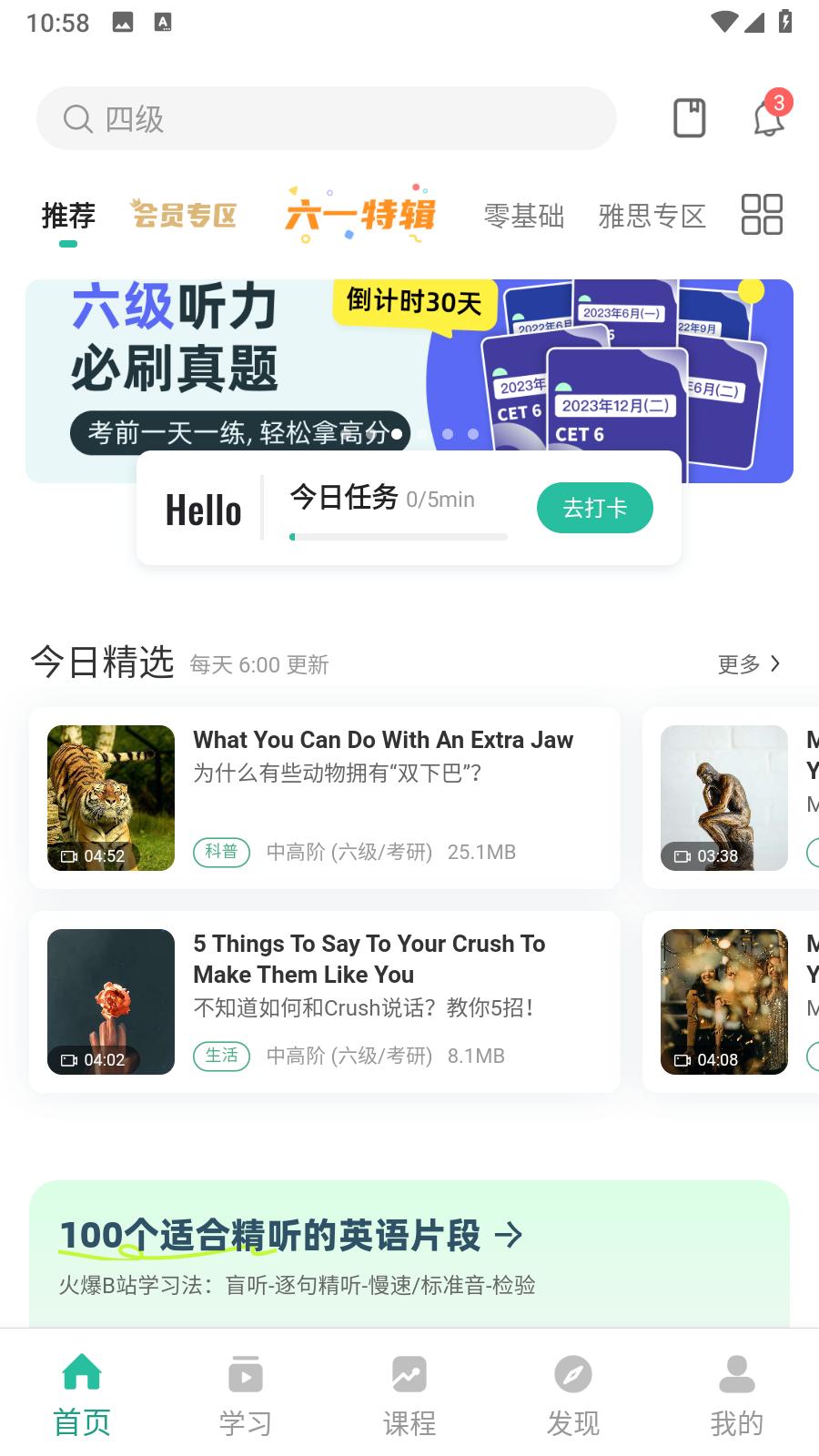Open the category grid icon next to 雅思专区

(762, 214)
